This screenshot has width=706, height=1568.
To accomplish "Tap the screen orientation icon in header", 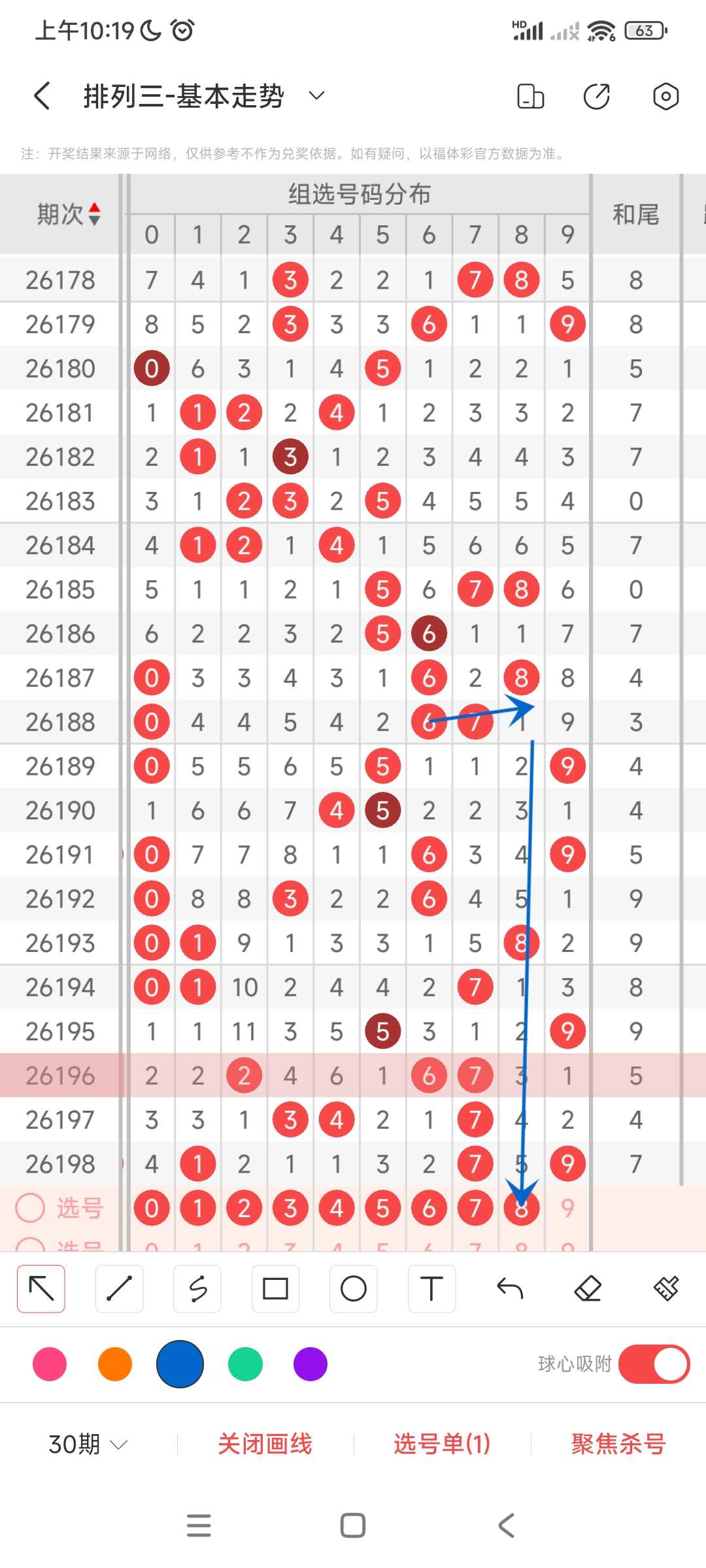I will coord(530,96).
